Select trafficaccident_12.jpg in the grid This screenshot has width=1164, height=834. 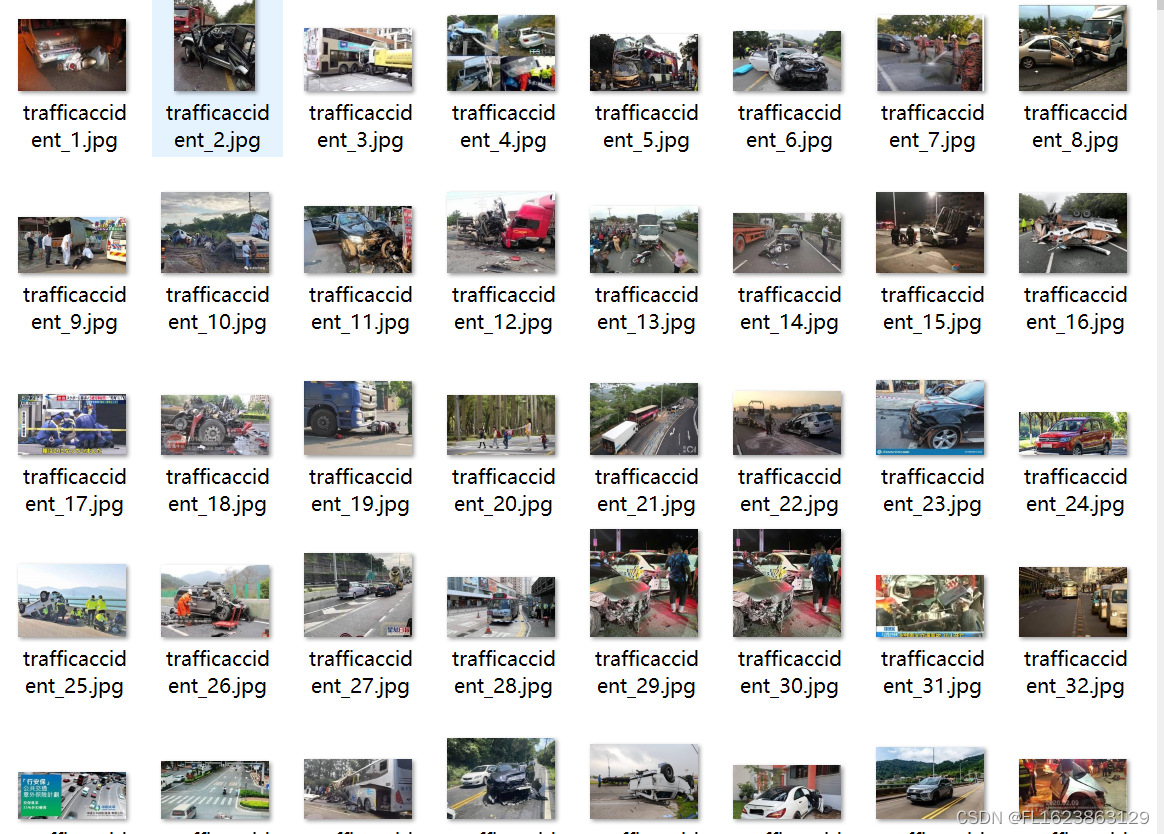pos(501,234)
